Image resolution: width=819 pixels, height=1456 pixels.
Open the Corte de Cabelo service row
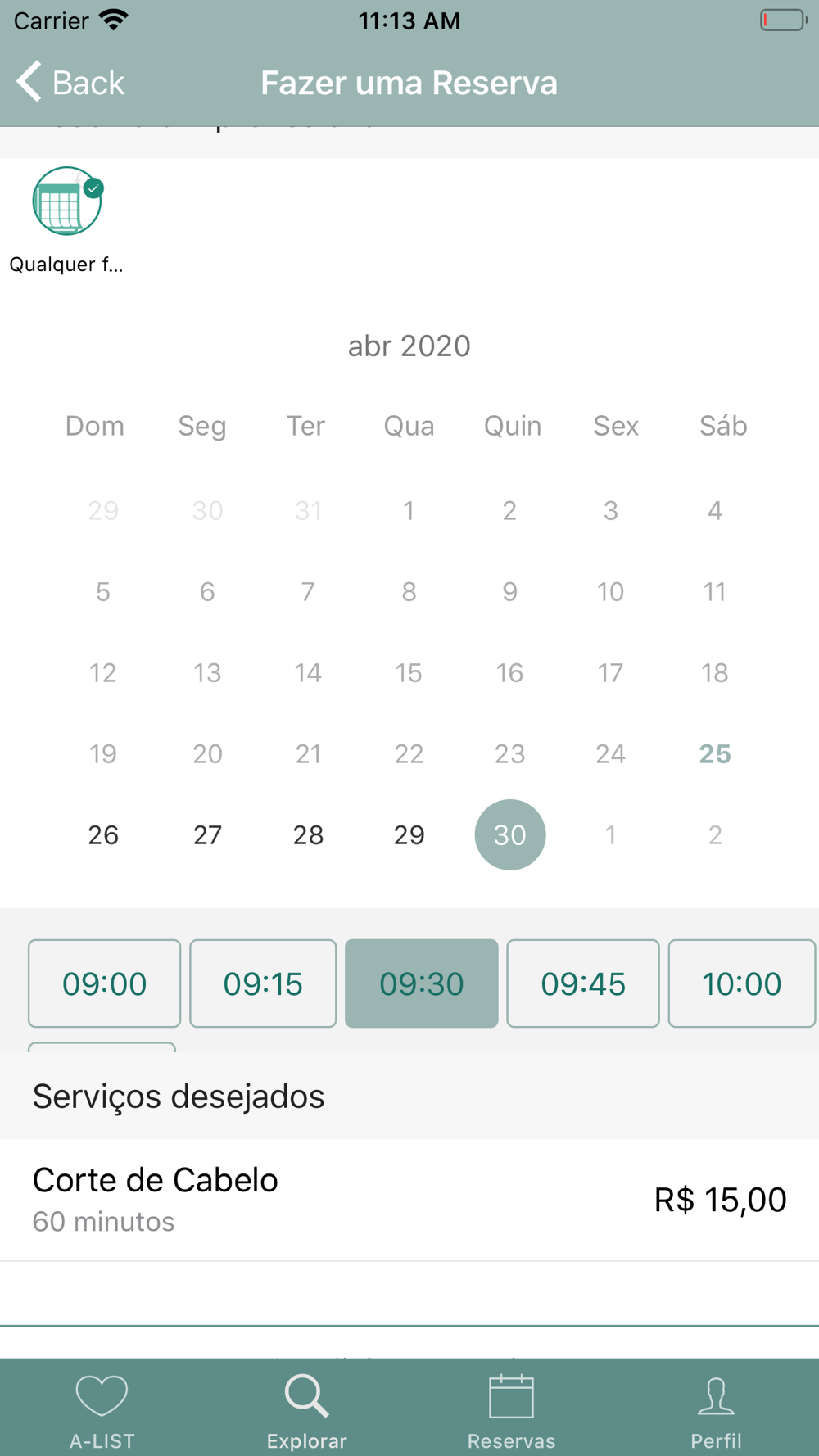tap(409, 1200)
